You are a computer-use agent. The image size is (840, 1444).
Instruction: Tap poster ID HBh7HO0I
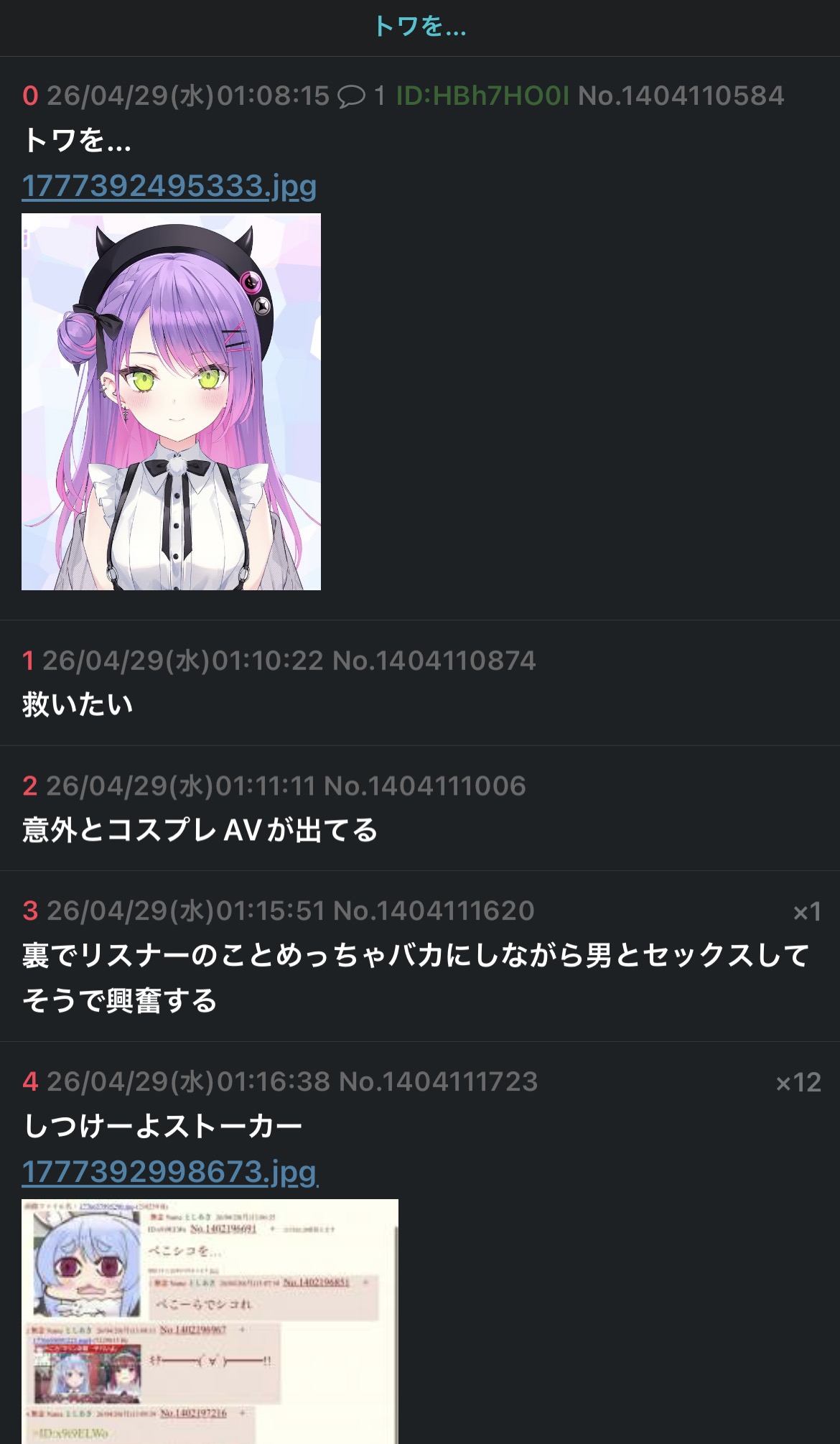click(x=482, y=96)
